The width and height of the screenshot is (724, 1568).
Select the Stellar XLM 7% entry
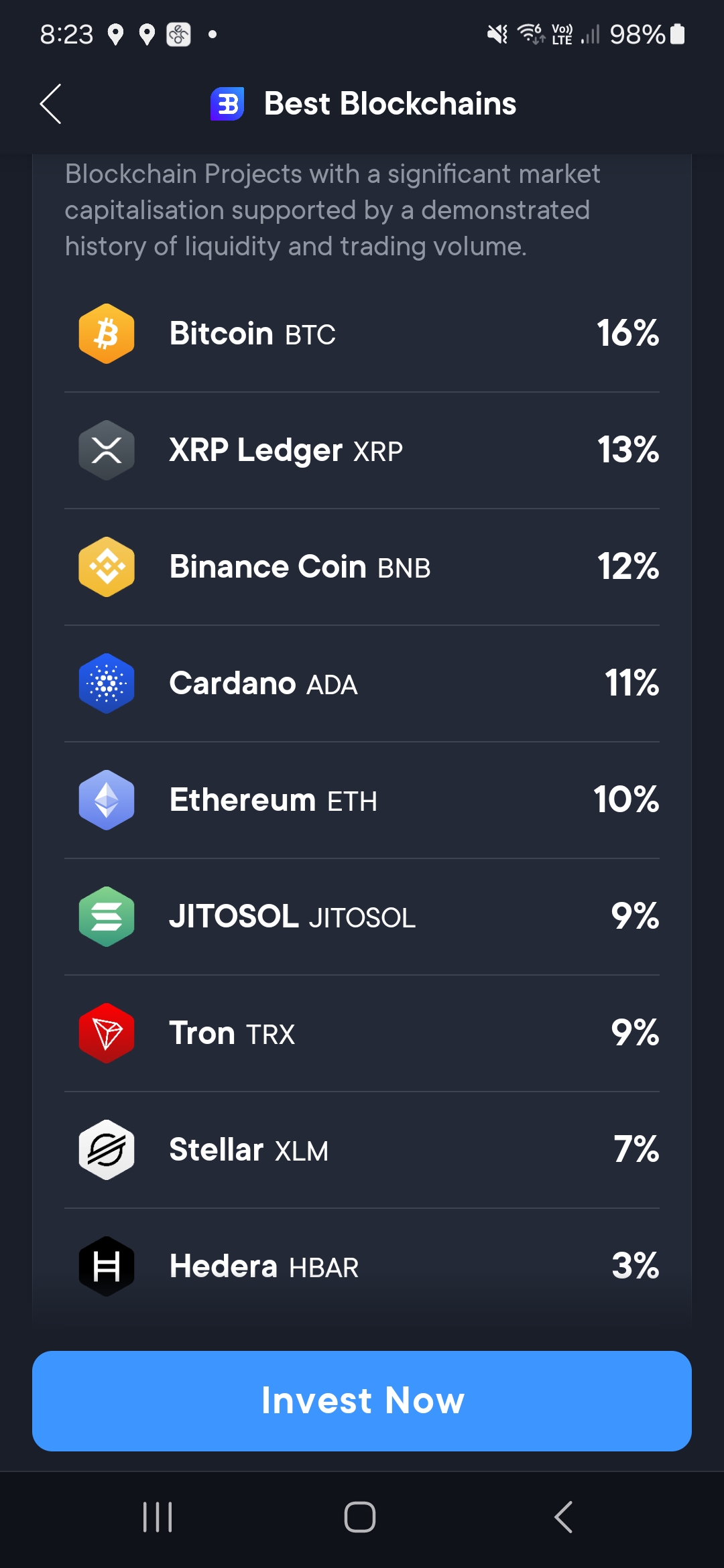click(362, 1149)
